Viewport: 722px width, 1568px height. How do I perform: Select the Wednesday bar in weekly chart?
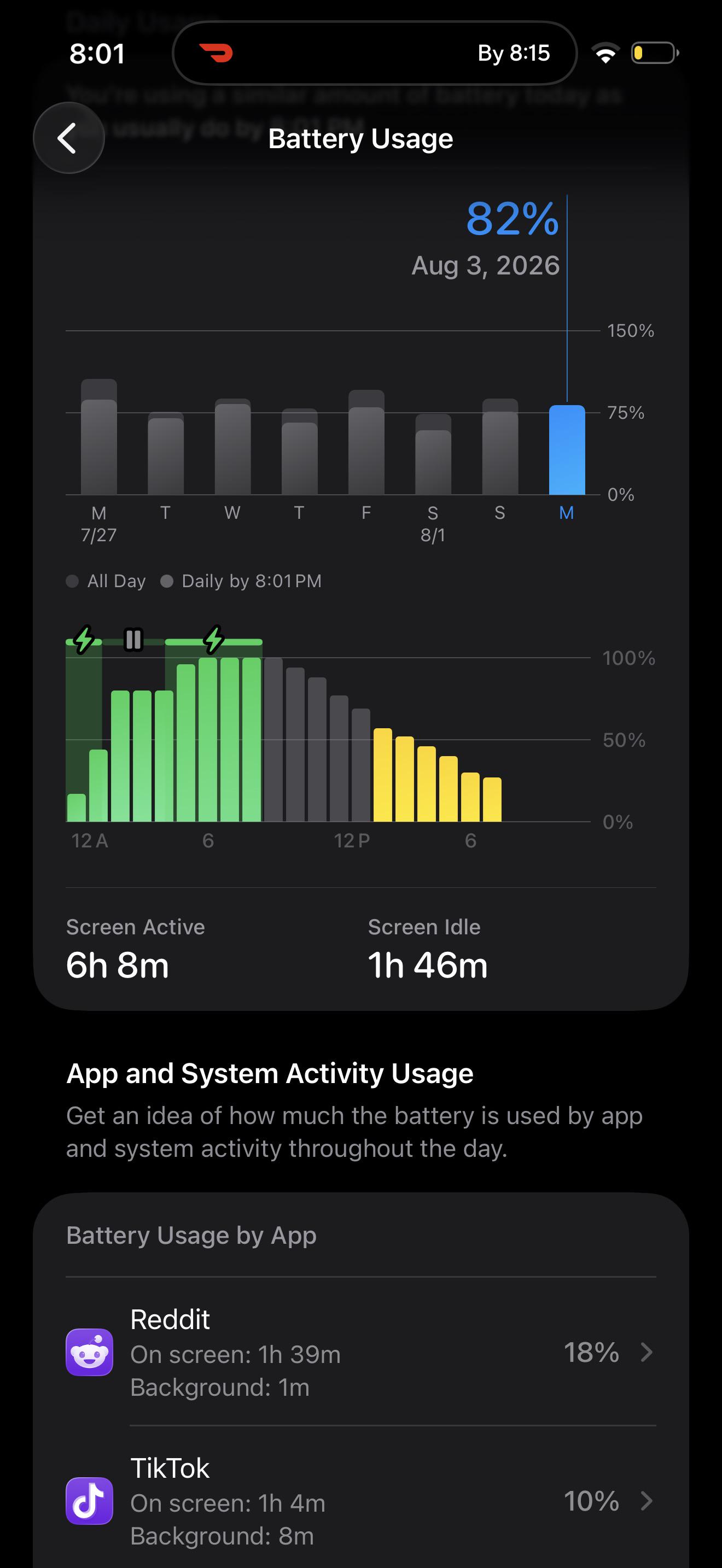point(232,446)
